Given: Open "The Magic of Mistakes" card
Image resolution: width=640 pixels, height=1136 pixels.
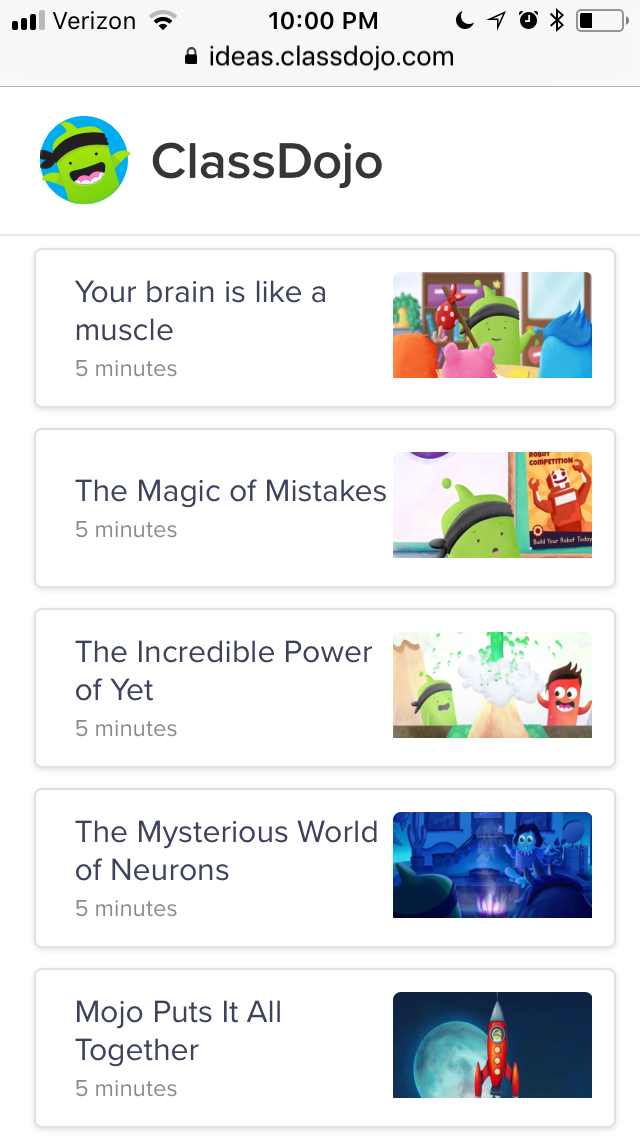Looking at the screenshot, I should click(324, 507).
